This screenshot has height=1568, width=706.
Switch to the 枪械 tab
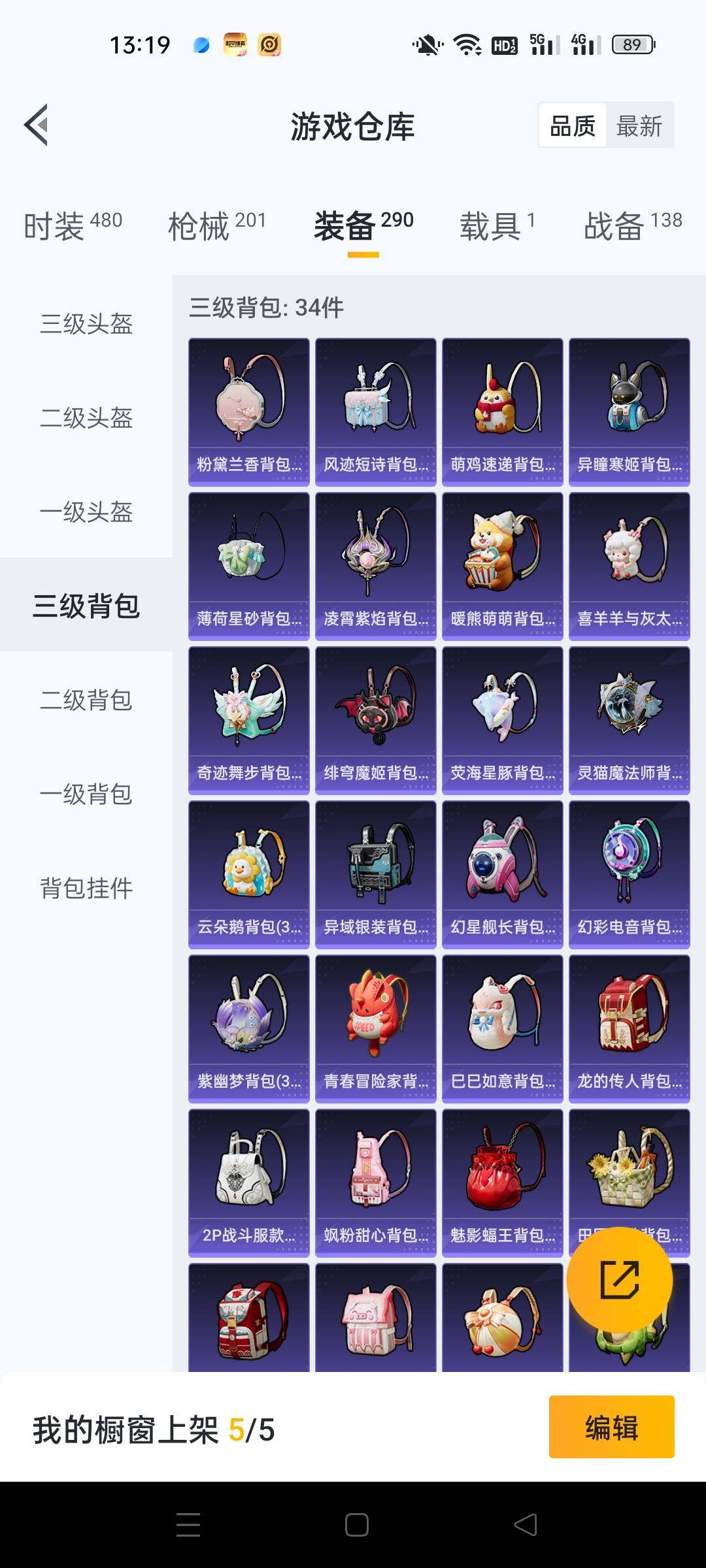coord(216,226)
